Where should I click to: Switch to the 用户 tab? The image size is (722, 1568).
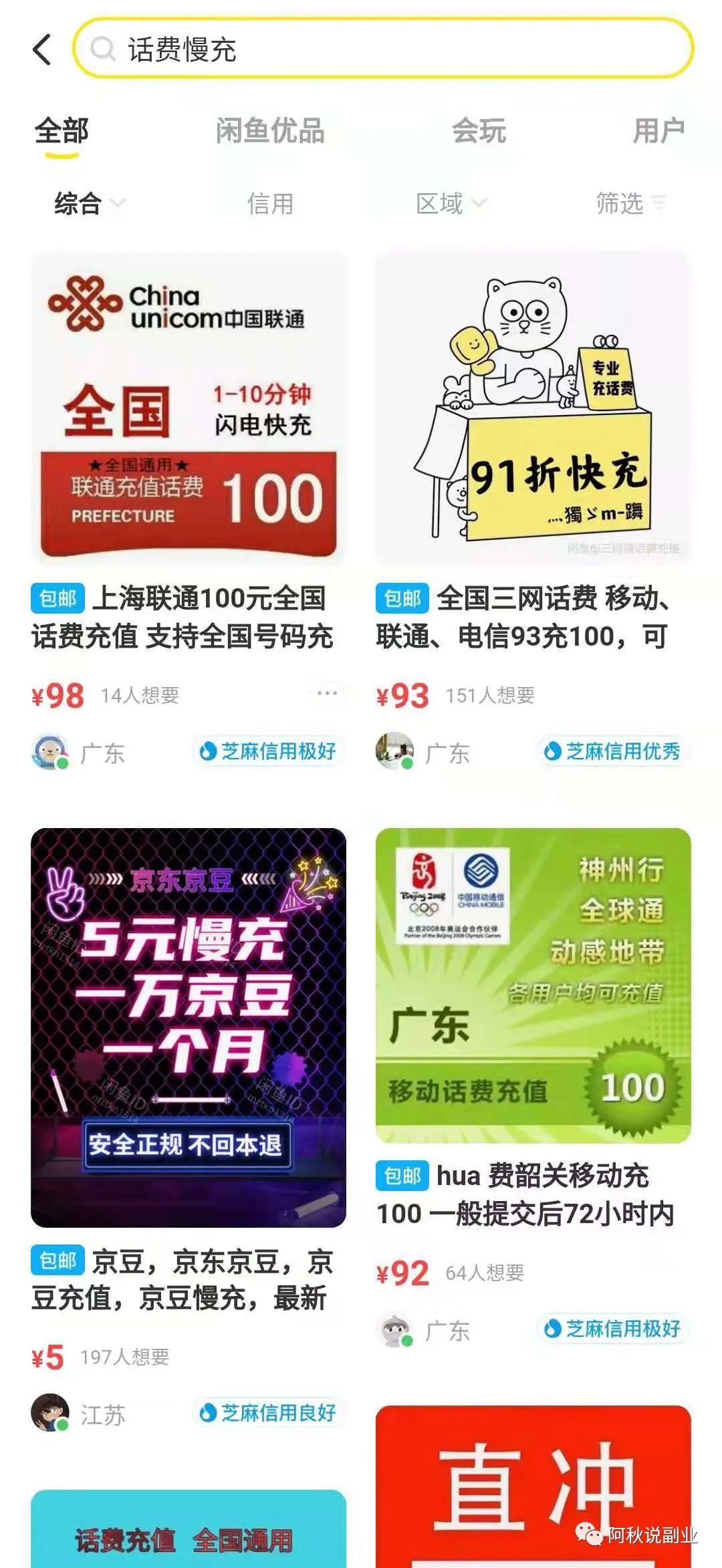658,131
